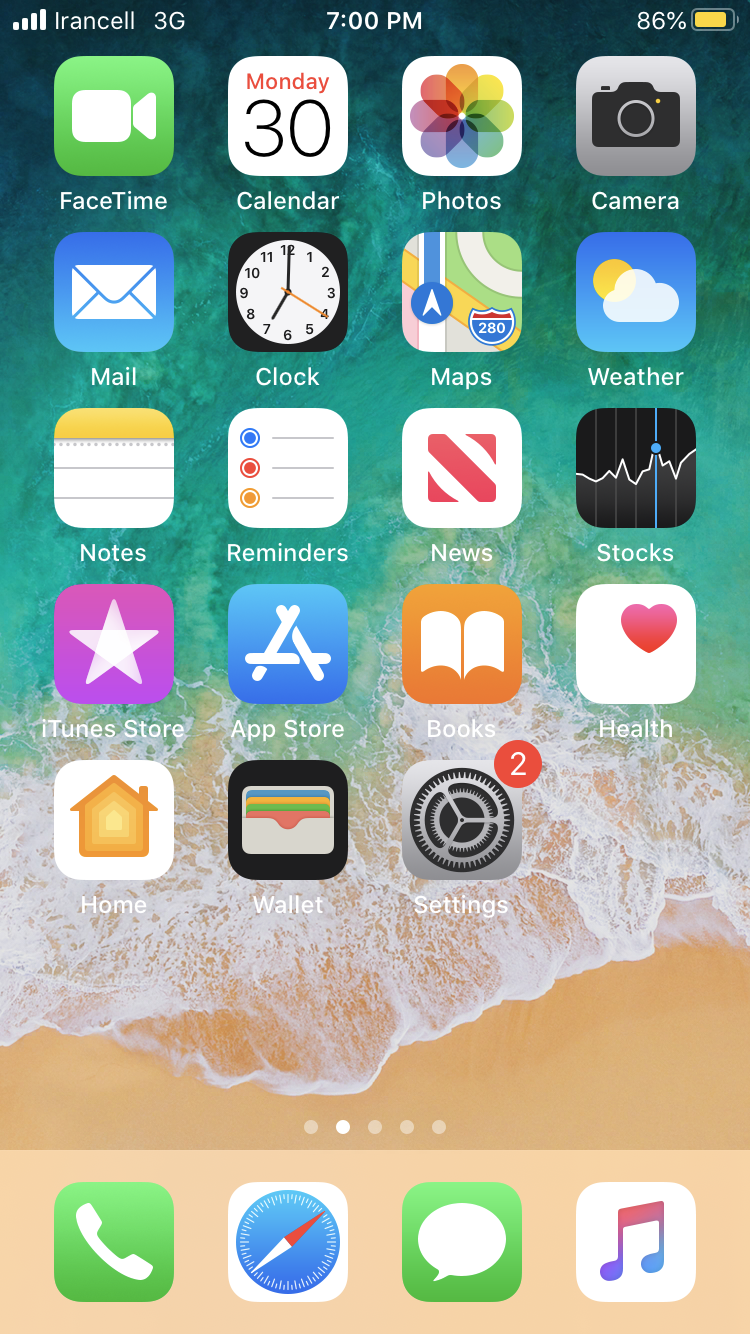Image resolution: width=750 pixels, height=1334 pixels.
Task: Play songs in the Music app
Action: [636, 1240]
